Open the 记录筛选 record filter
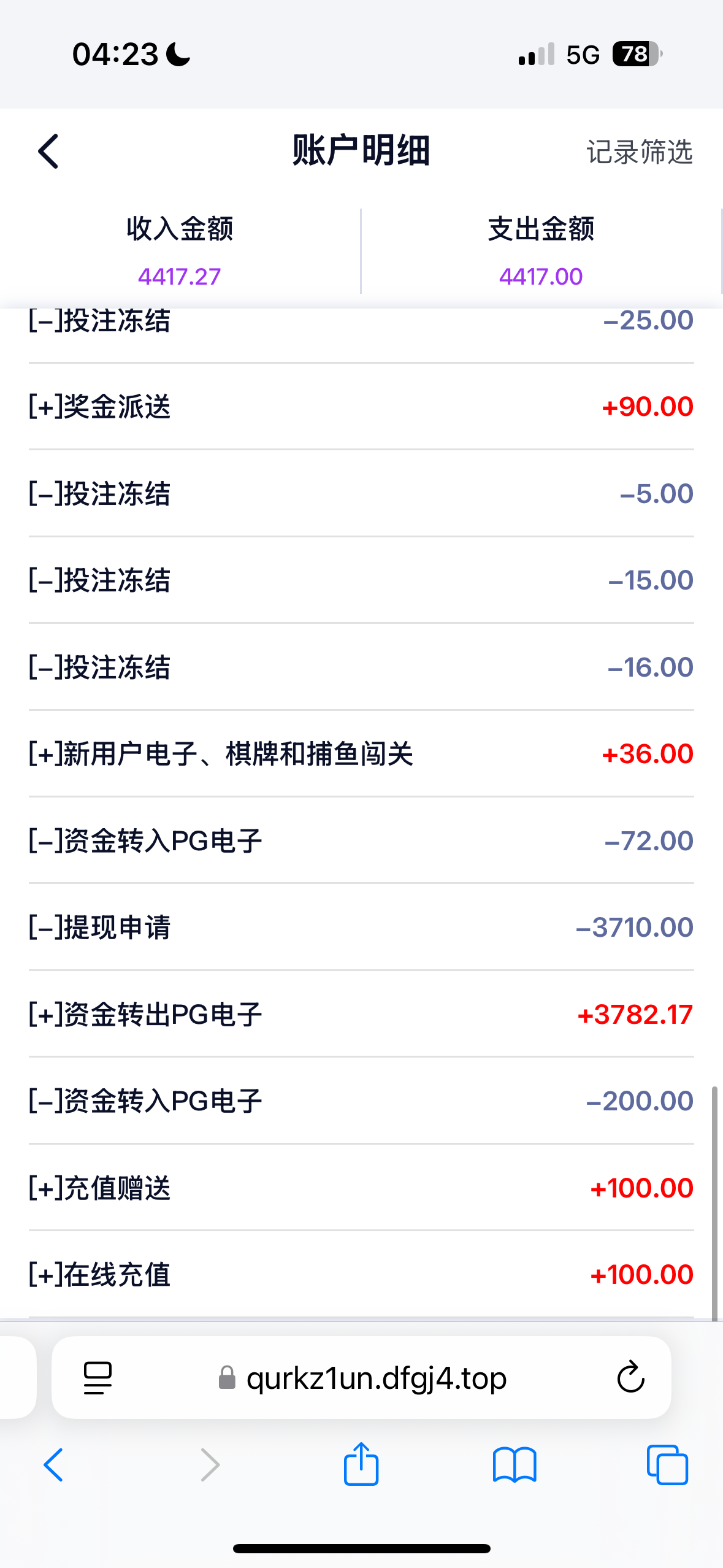Viewport: 723px width, 1568px height. coord(640,152)
